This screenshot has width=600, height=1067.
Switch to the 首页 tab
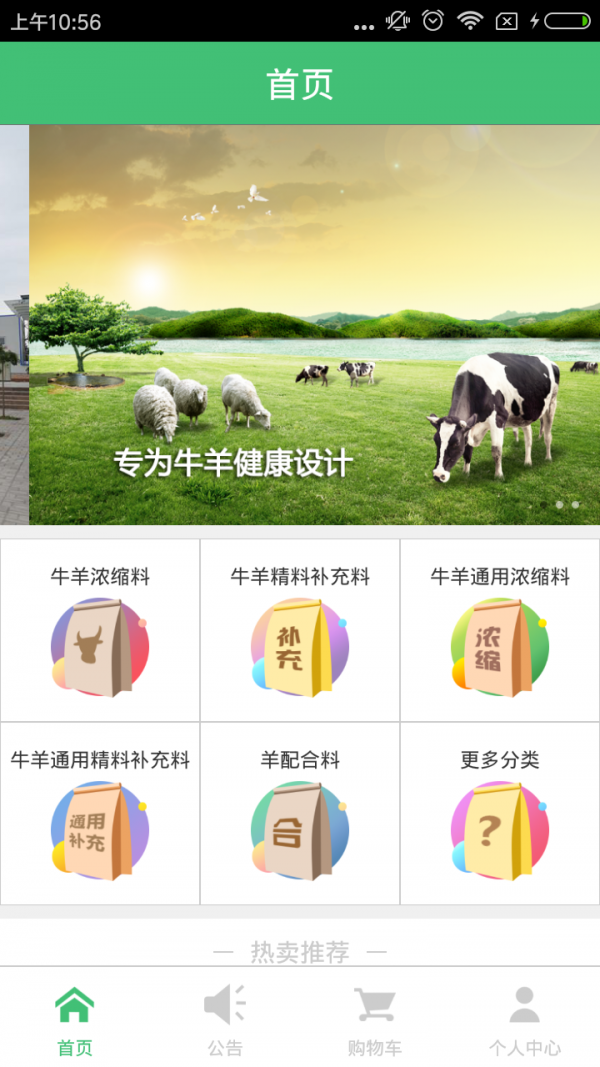pos(75,1020)
